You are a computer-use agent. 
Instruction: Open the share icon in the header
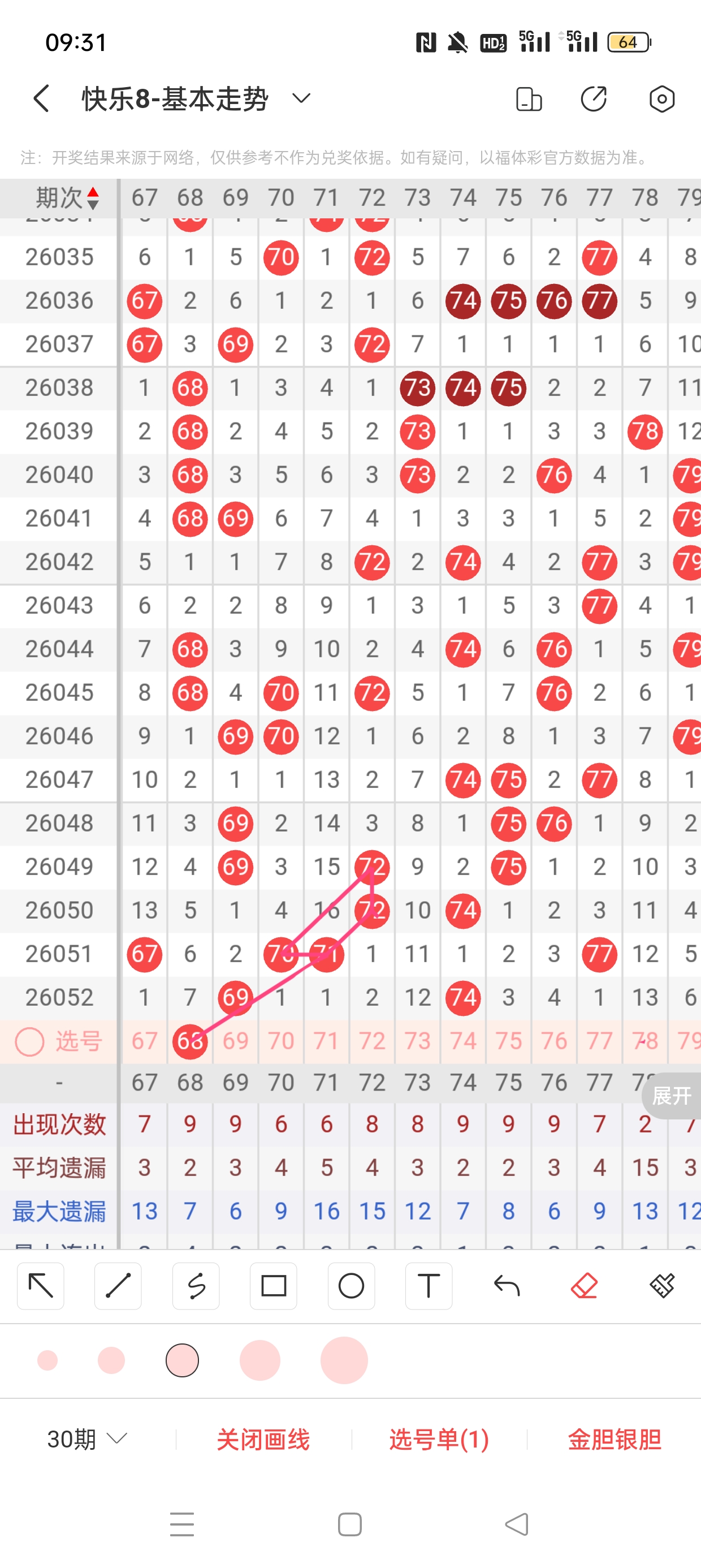(593, 98)
